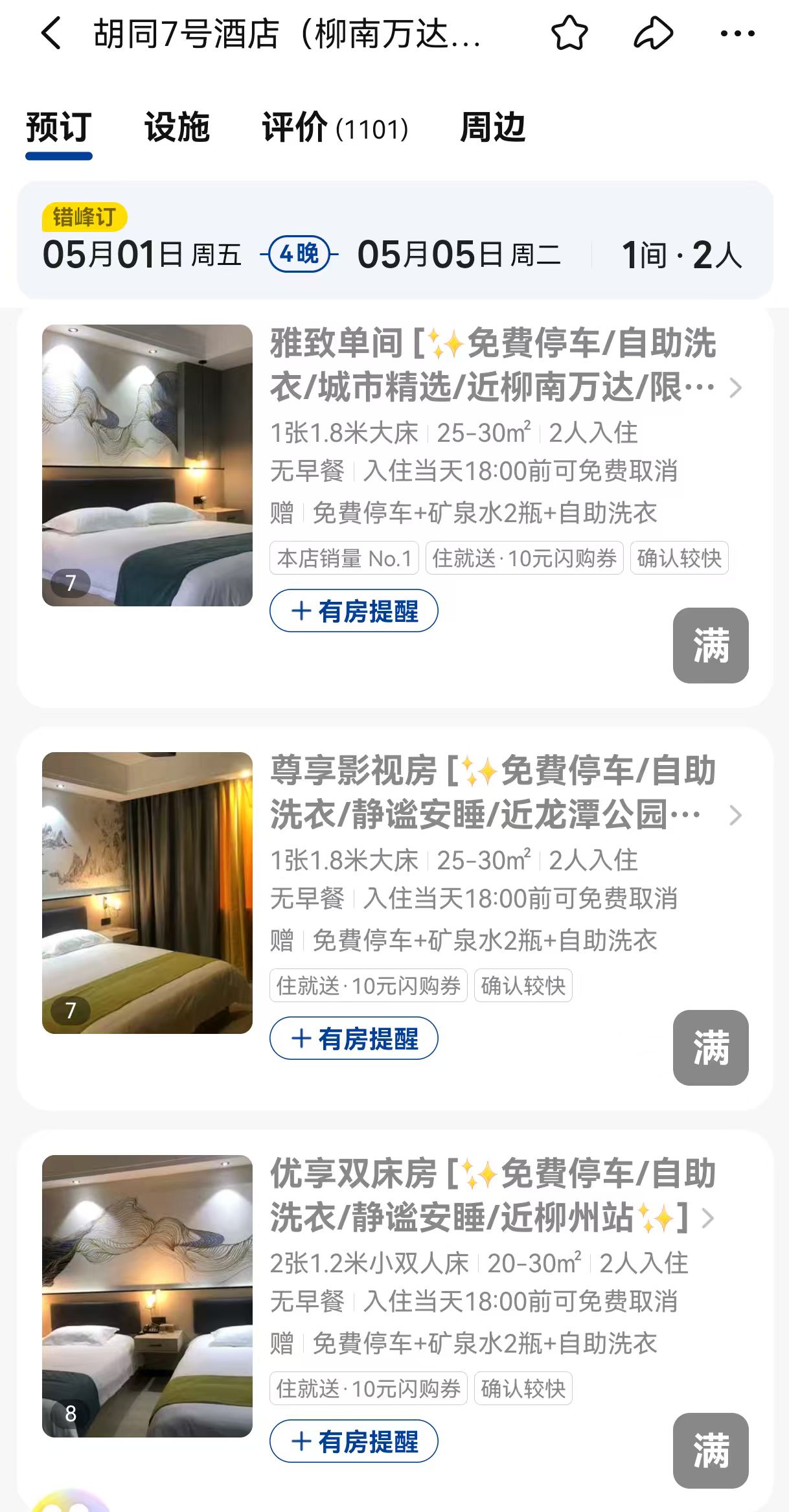Open the three-dot overflow menu
The width and height of the screenshot is (789, 1512).
point(737,34)
